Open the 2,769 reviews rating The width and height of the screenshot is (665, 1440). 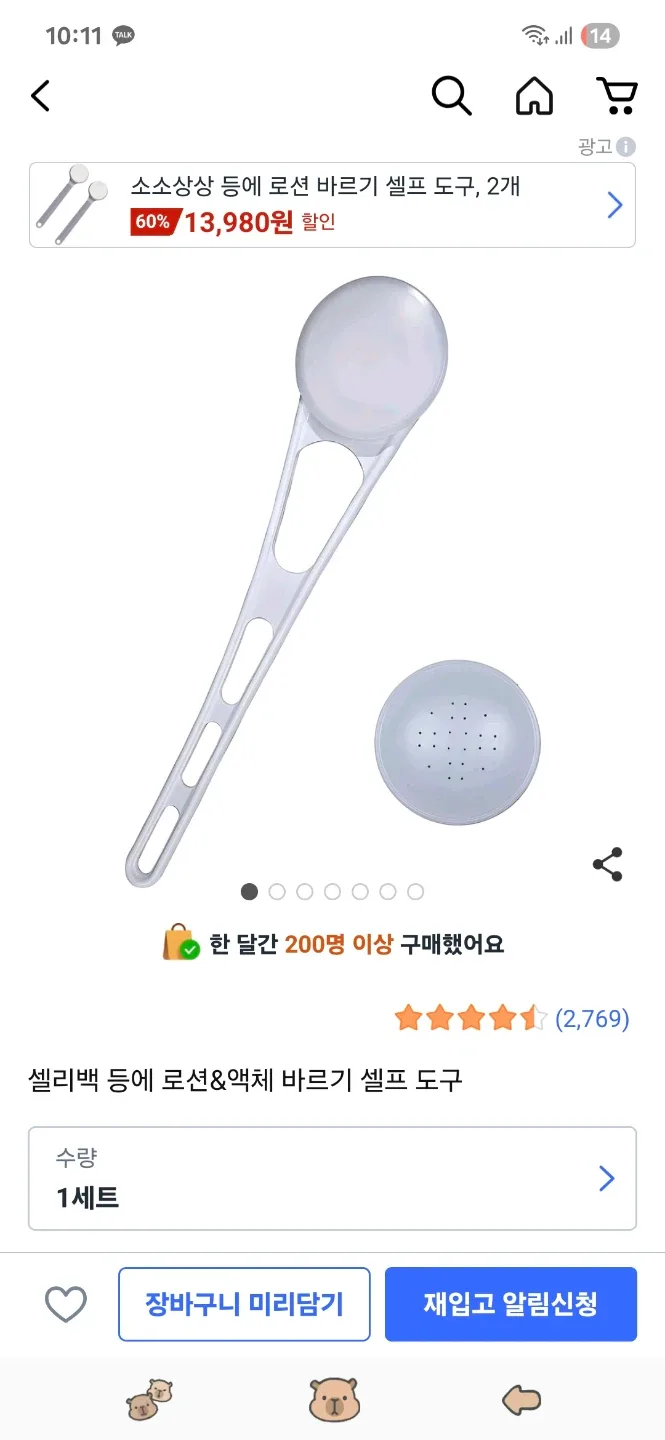[x=511, y=1019]
